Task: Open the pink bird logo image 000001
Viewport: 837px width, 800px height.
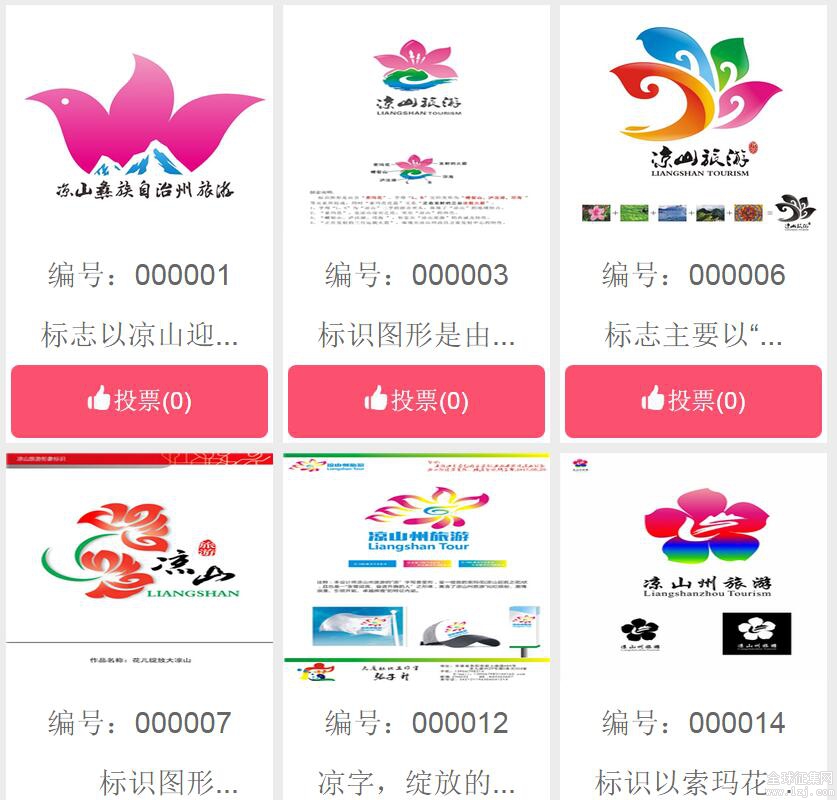Action: coord(139,125)
